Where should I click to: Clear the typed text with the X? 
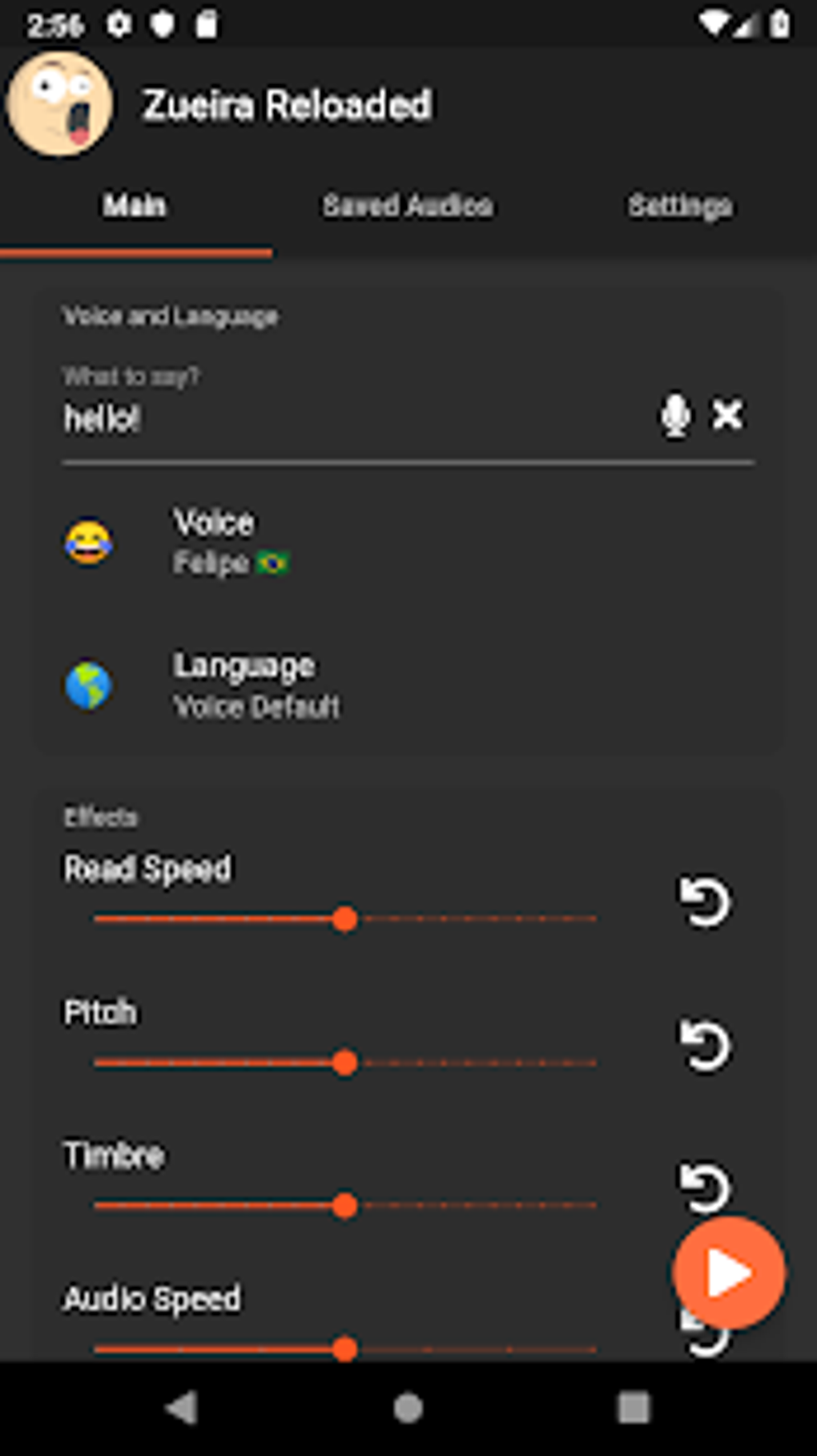tap(727, 415)
